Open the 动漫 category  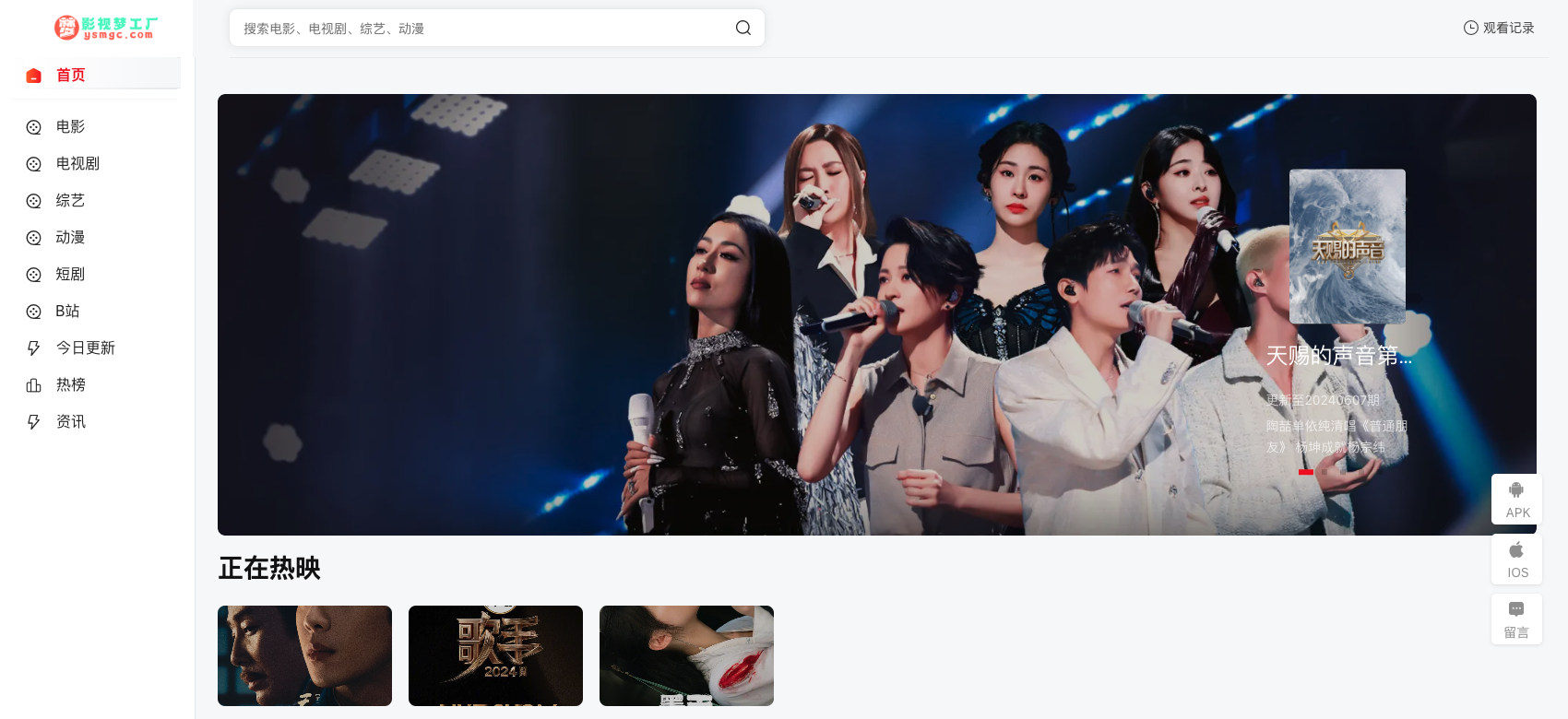[70, 237]
